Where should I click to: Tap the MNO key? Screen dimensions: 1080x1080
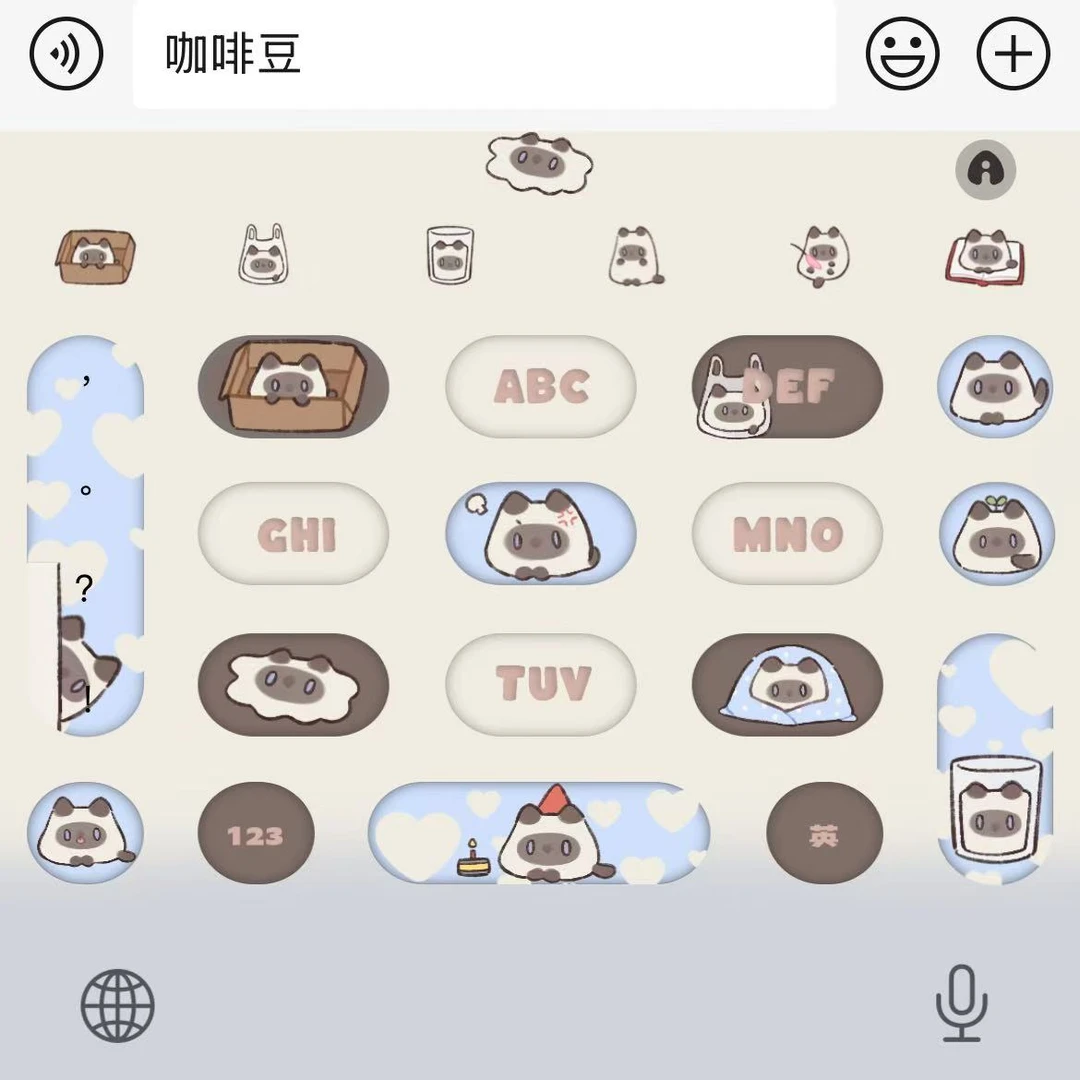[x=788, y=534]
